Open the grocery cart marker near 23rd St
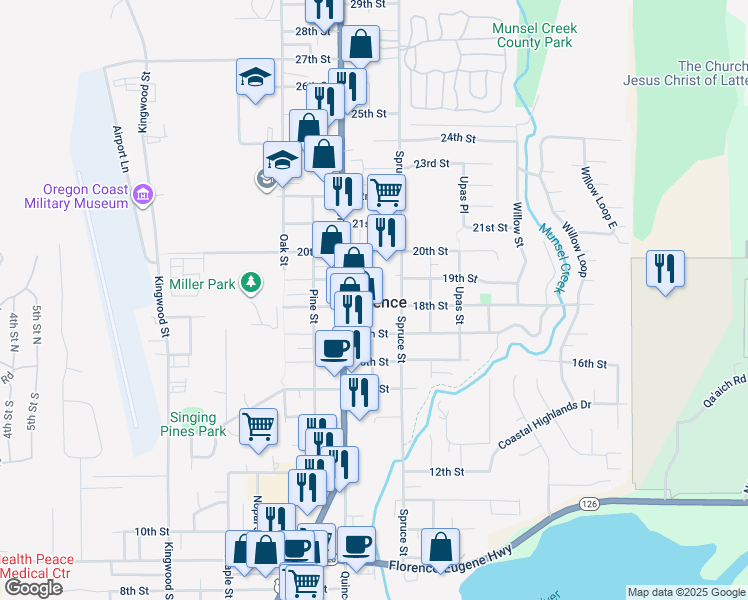The width and height of the screenshot is (748, 600). click(x=386, y=193)
